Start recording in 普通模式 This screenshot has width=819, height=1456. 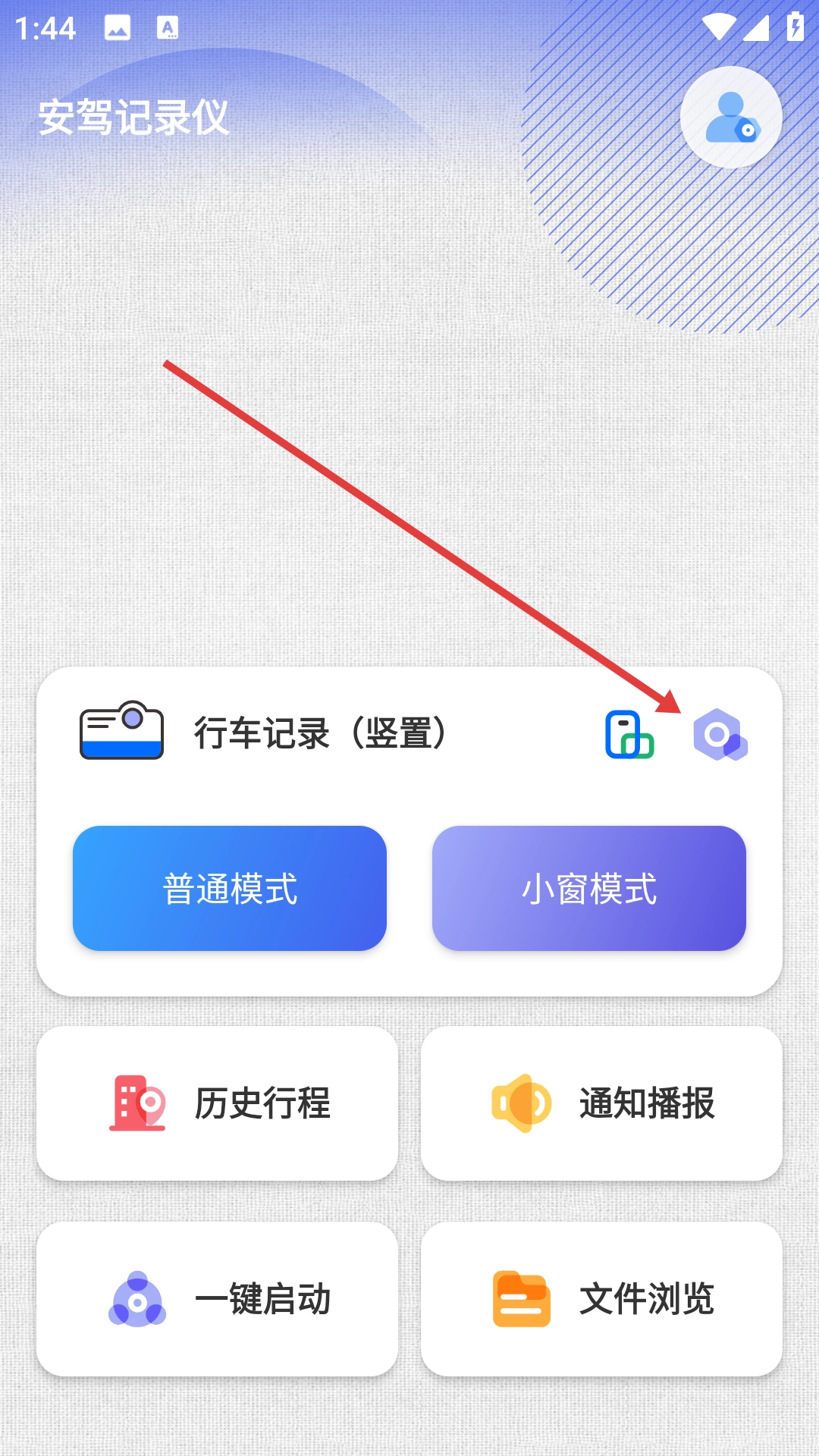[230, 888]
